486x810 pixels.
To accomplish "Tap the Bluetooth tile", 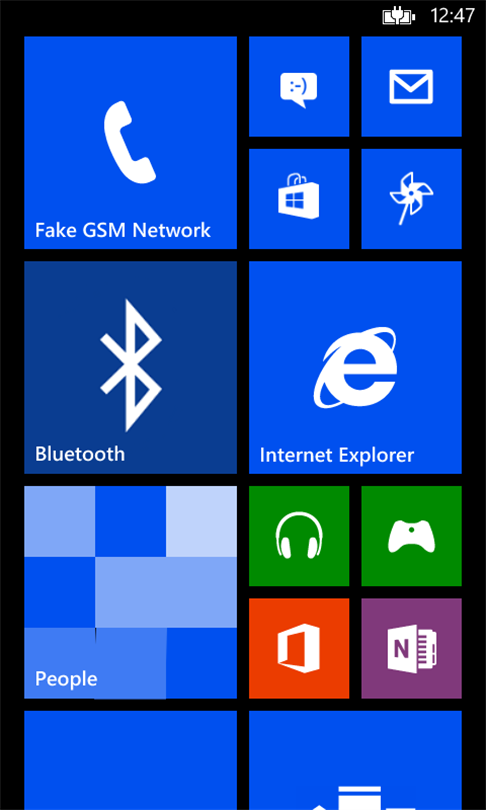I will (130, 367).
